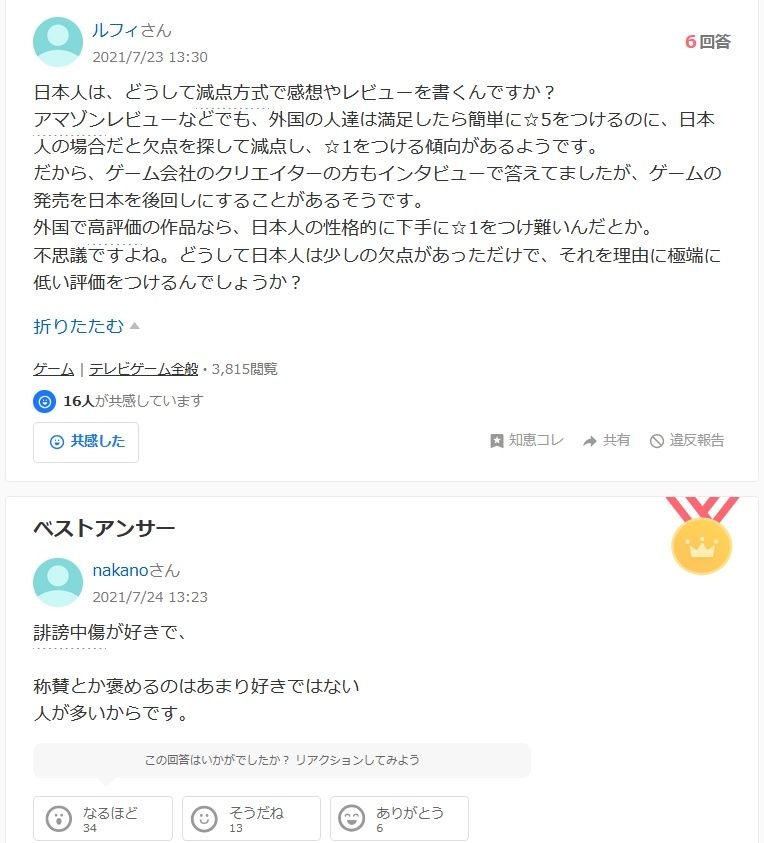React with なるほど to the answer
Screen dimensions: 764x843
(103, 818)
